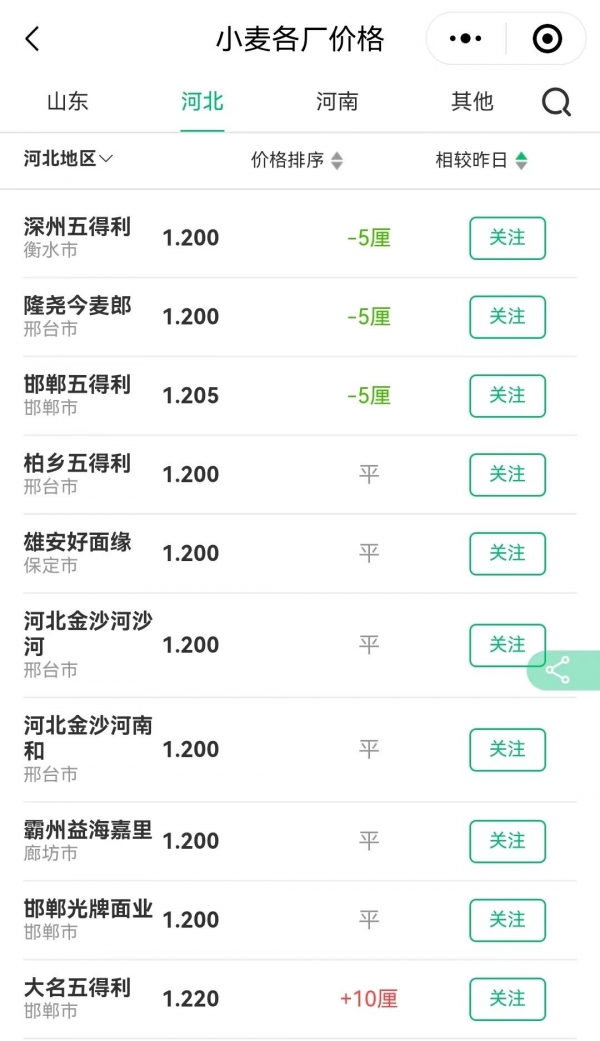Tap 关注 next to 柏乡五得利

coord(508,475)
